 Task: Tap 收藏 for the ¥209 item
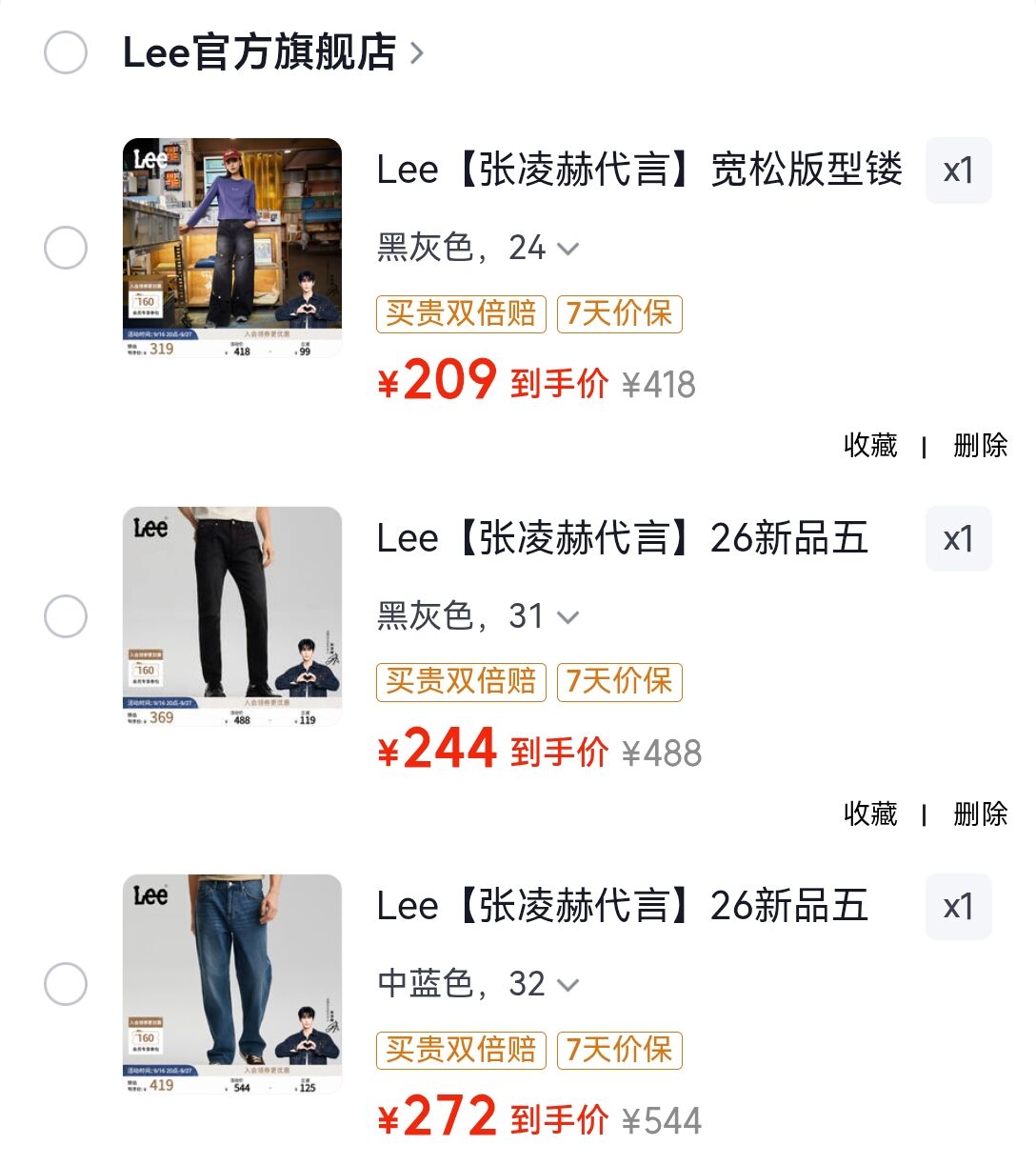tap(870, 445)
